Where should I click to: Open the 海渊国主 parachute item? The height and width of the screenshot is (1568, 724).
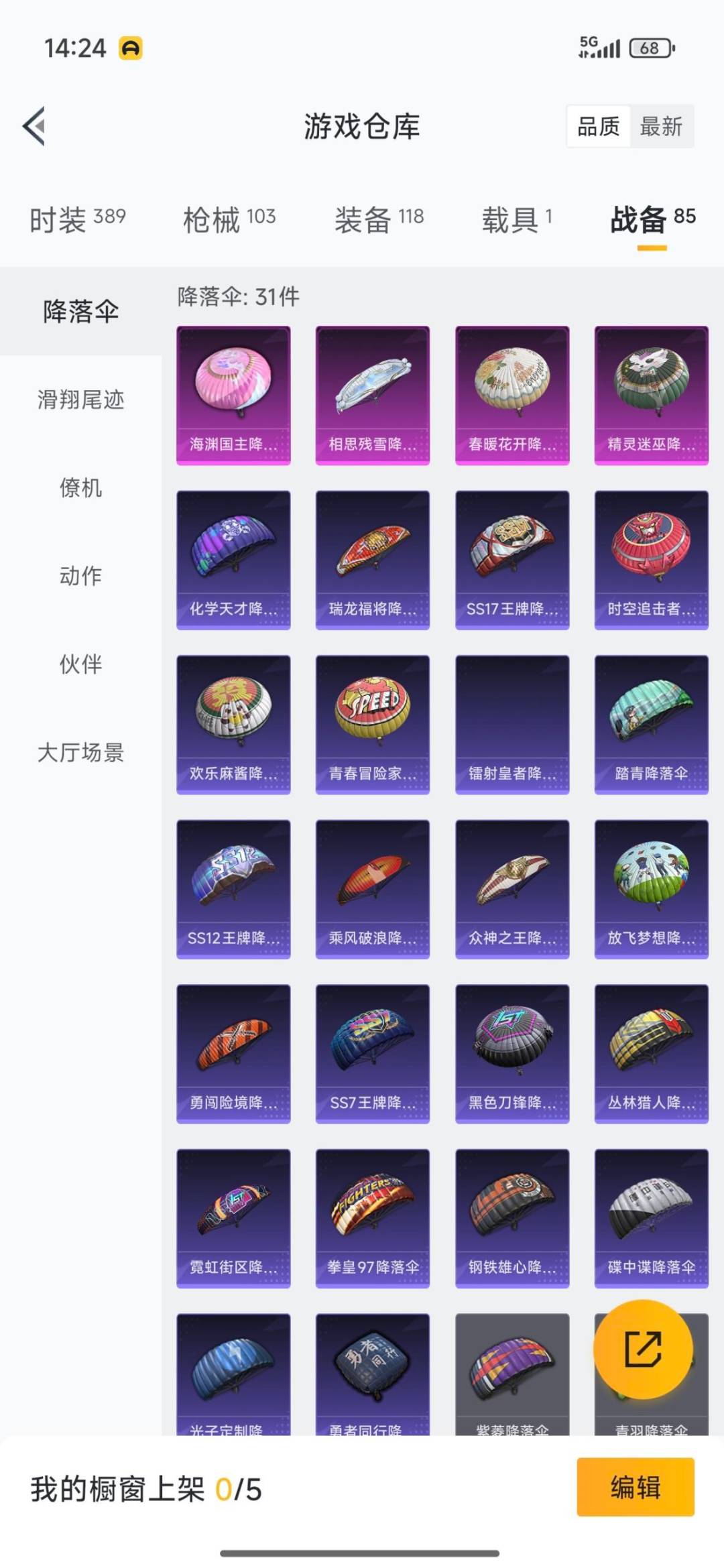[x=233, y=395]
